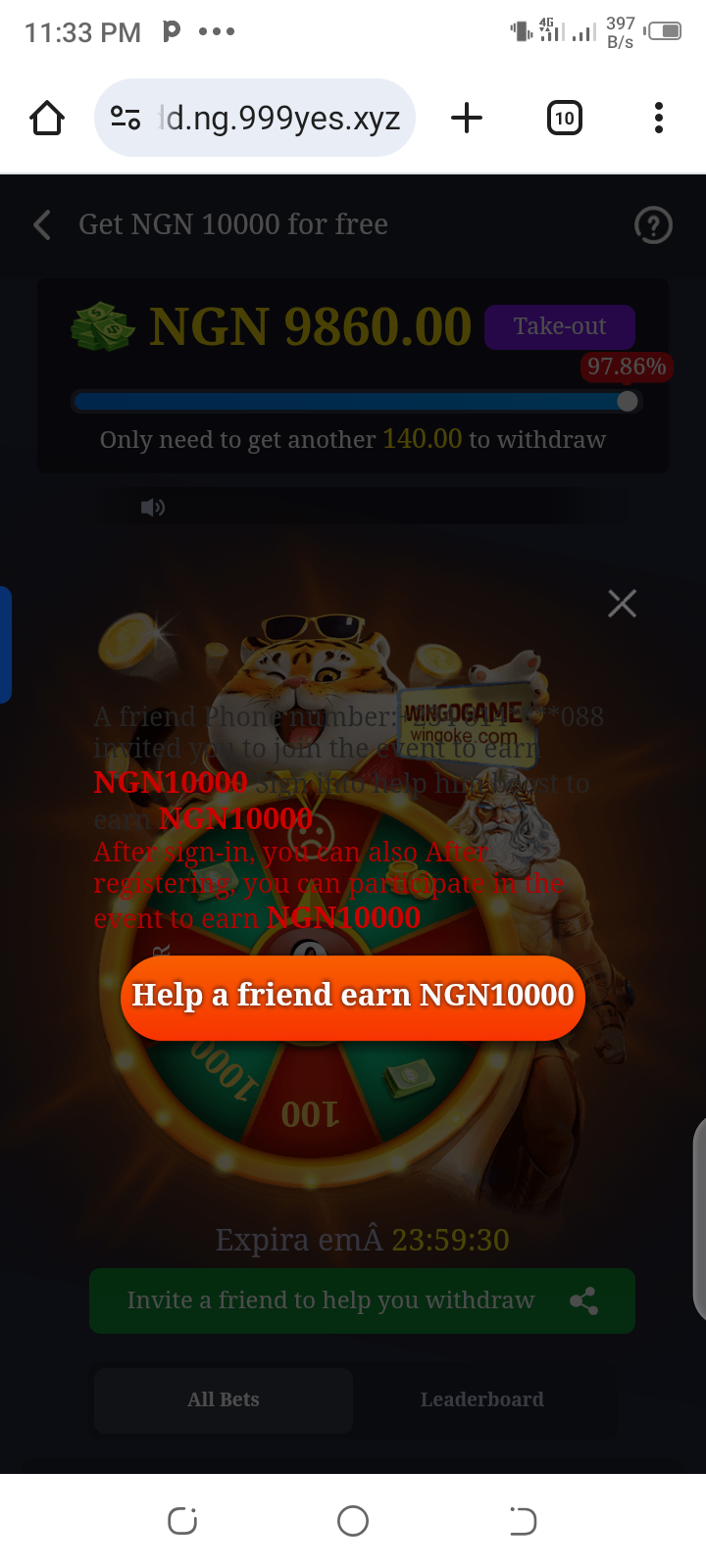Open a new browser tab

click(467, 119)
